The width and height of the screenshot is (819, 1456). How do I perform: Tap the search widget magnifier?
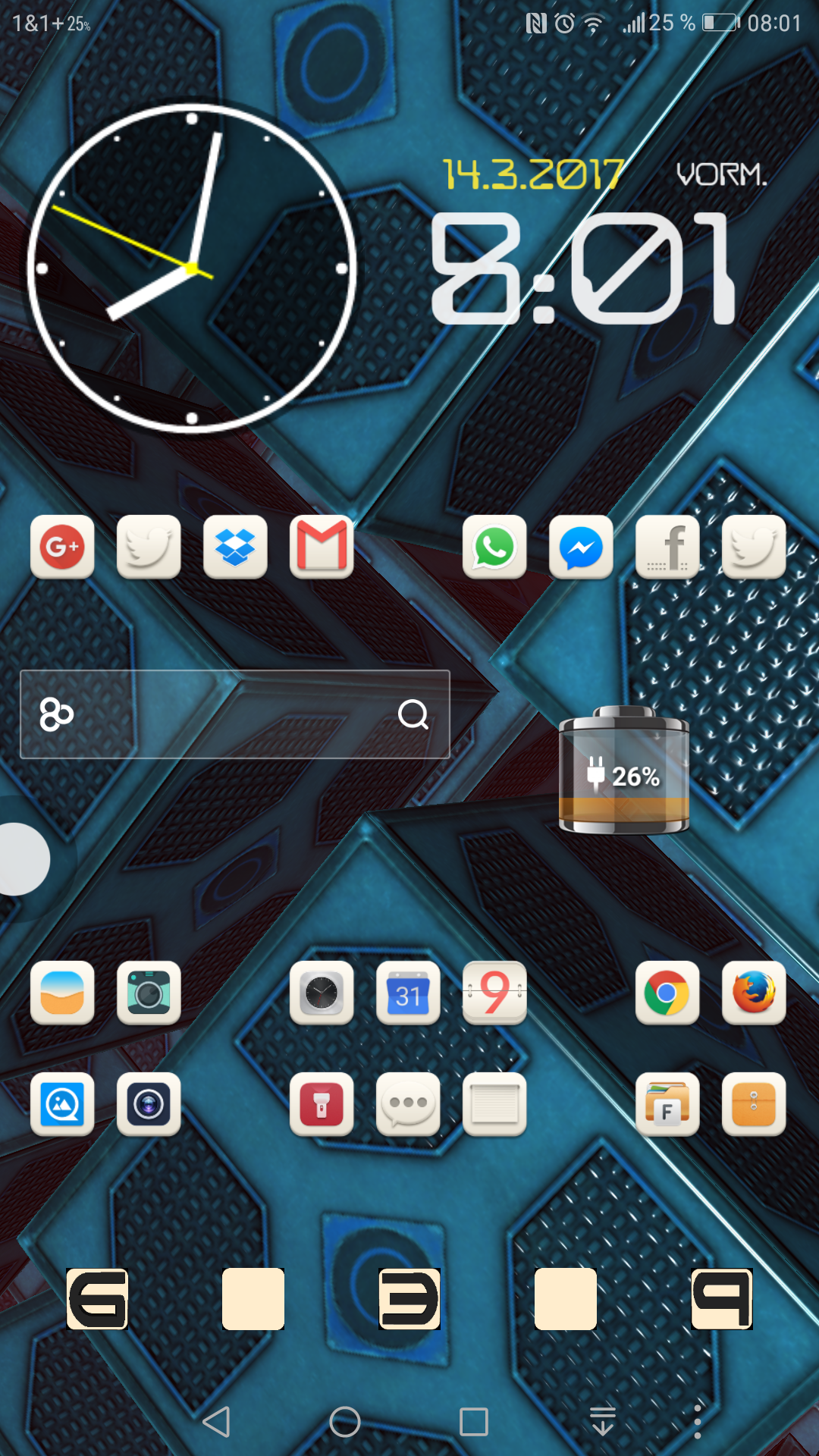[x=413, y=714]
